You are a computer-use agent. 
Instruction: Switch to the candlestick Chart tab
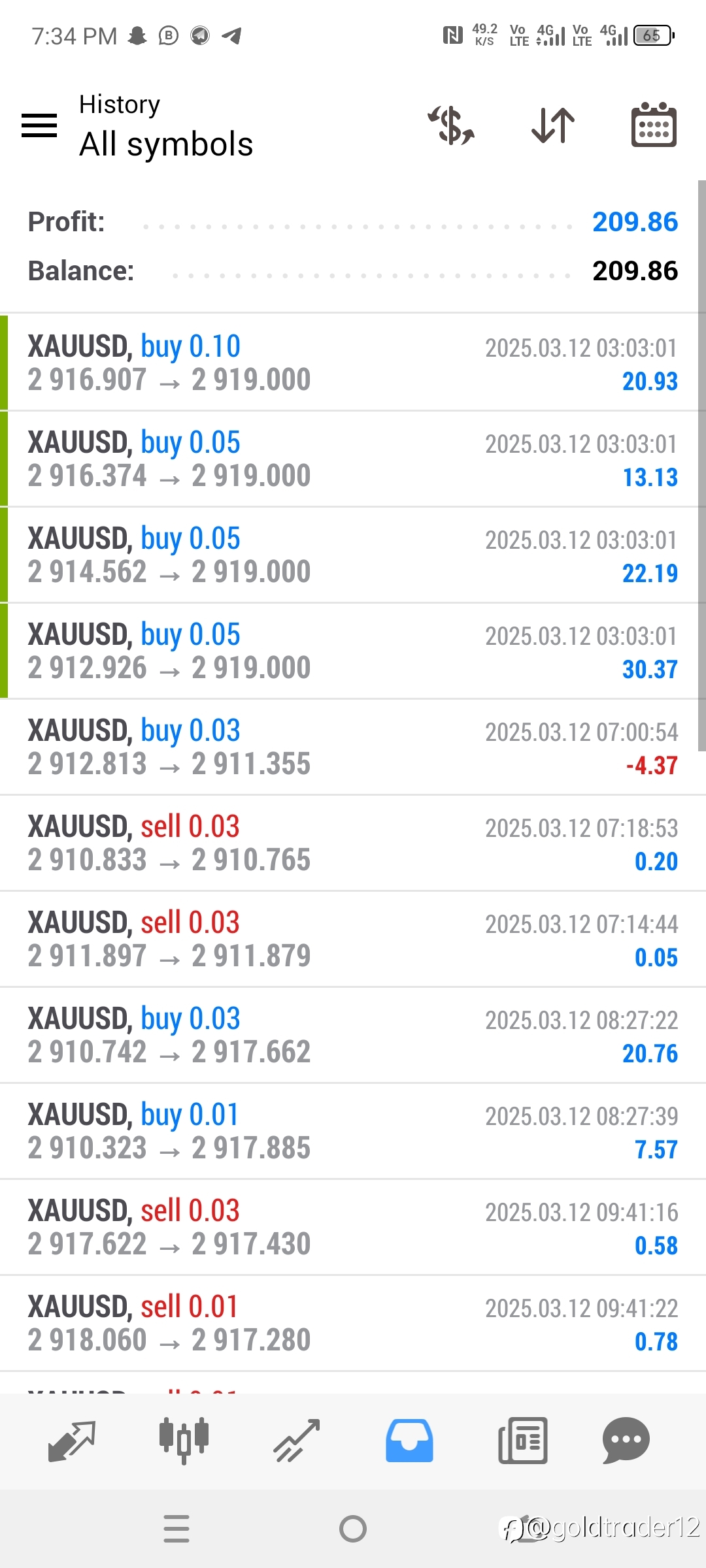(184, 1441)
